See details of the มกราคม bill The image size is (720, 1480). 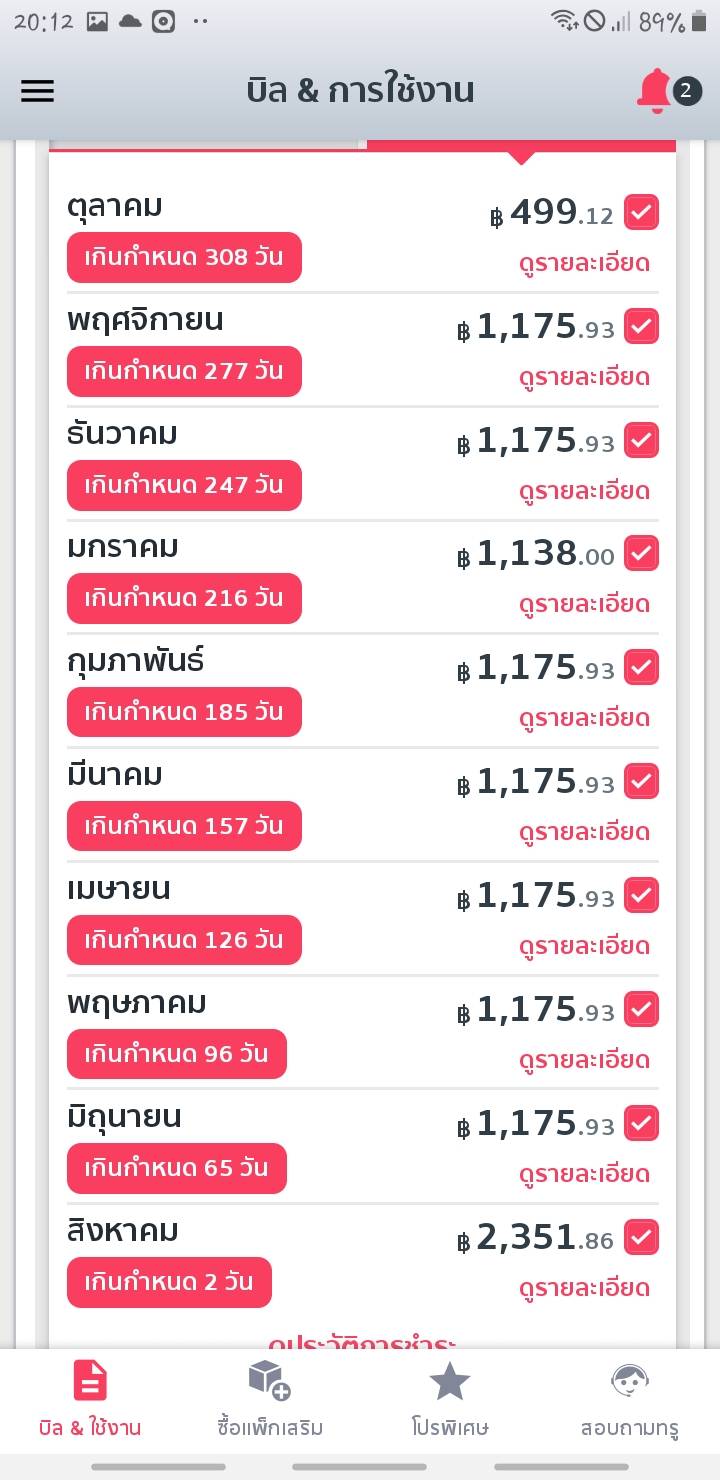coord(584,605)
